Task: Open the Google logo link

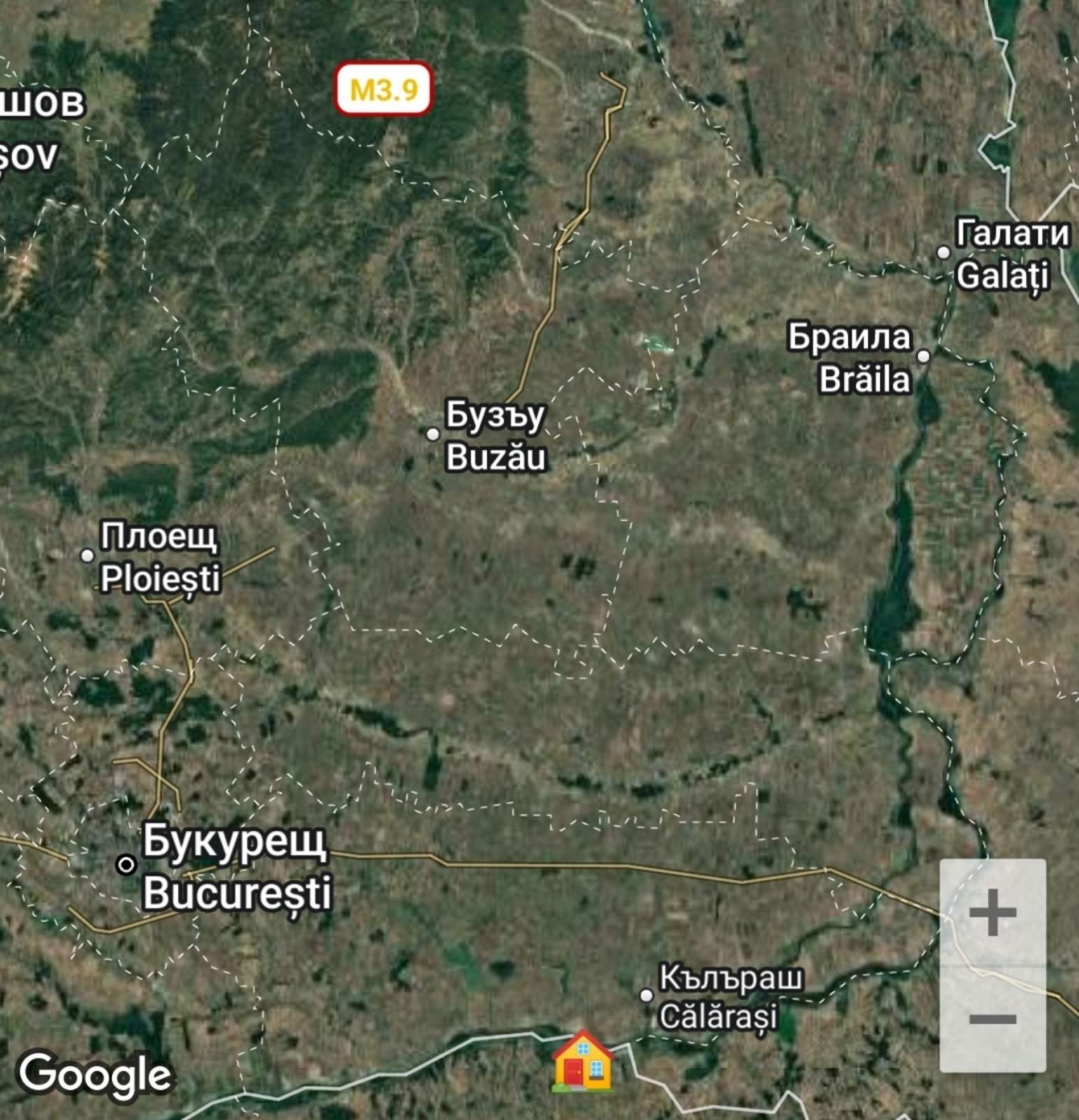Action: 95,1075
